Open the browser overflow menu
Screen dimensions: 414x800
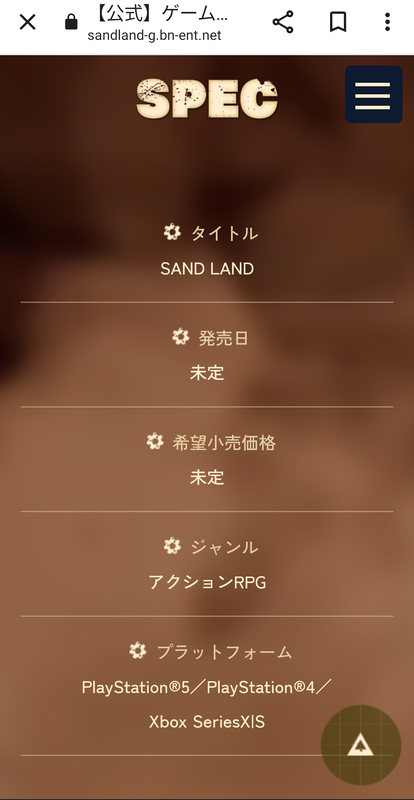[x=387, y=22]
